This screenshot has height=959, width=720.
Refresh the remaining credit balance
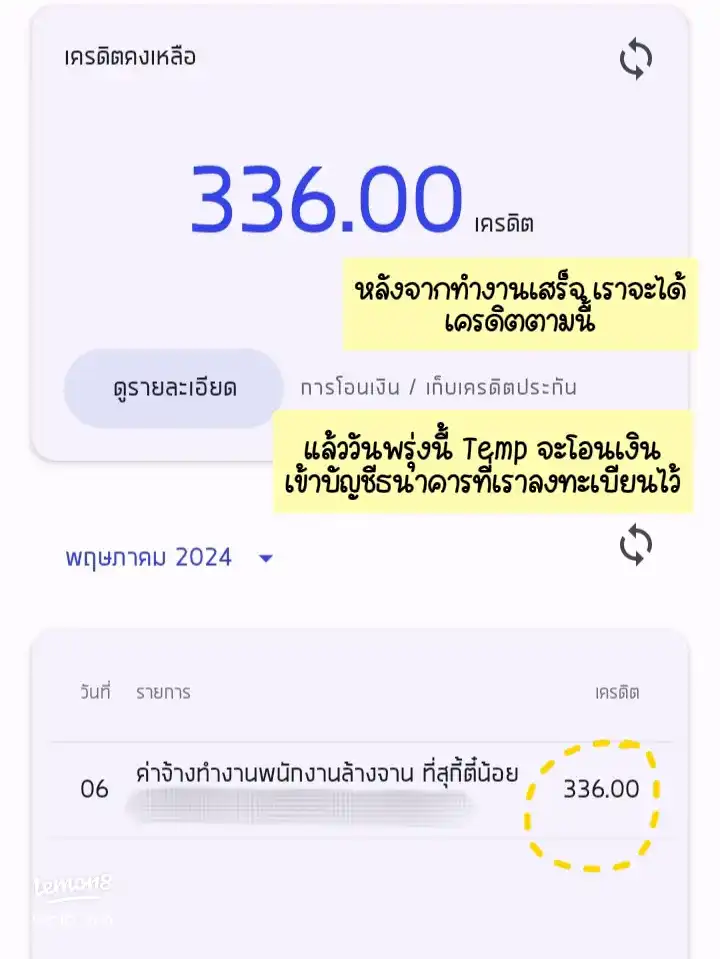coord(636,59)
